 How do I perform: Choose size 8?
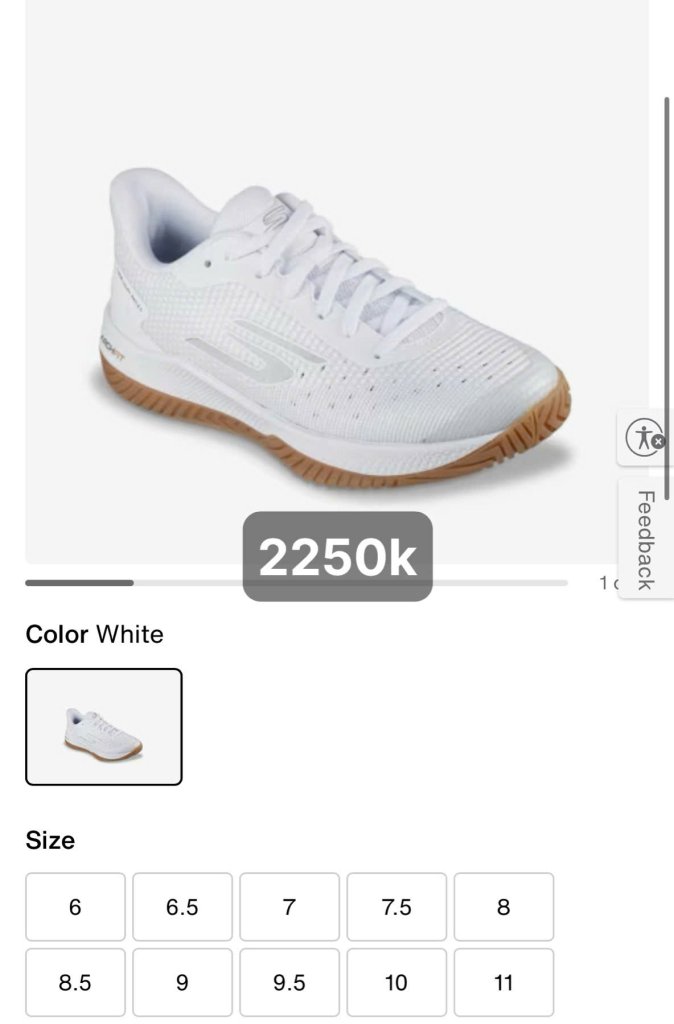pos(503,907)
